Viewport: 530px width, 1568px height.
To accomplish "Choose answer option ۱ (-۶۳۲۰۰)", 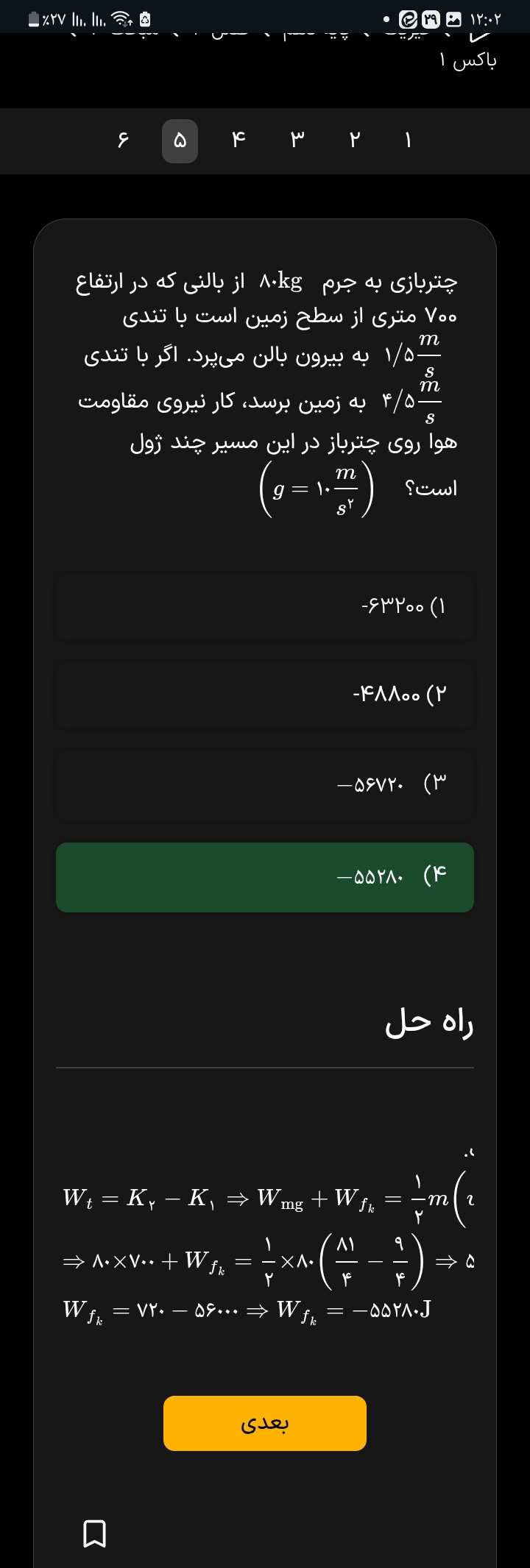I will click(x=265, y=606).
